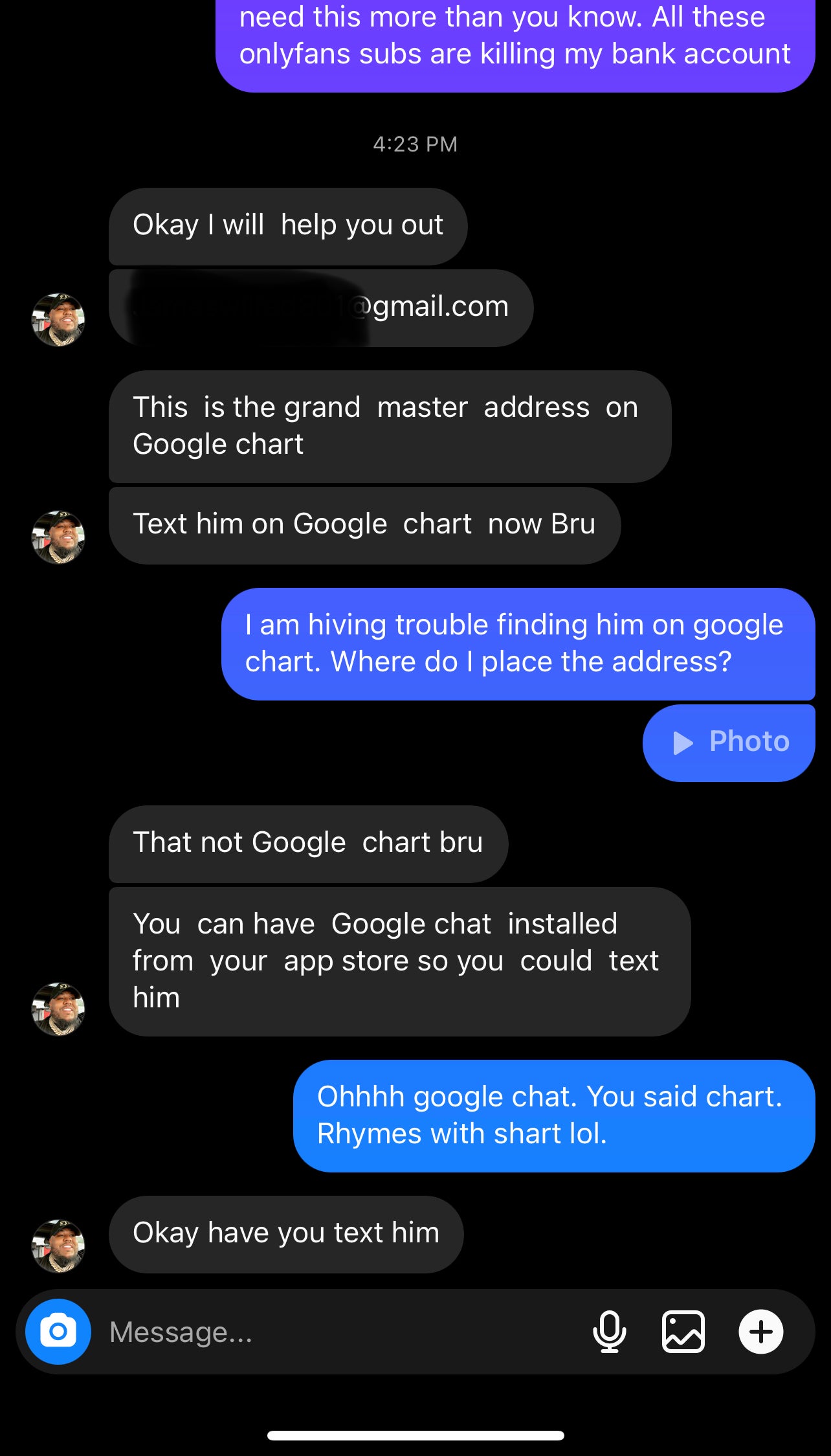The height and width of the screenshot is (1456, 831).
Task: Record a voice message with the microphone
Action: coord(609,1332)
